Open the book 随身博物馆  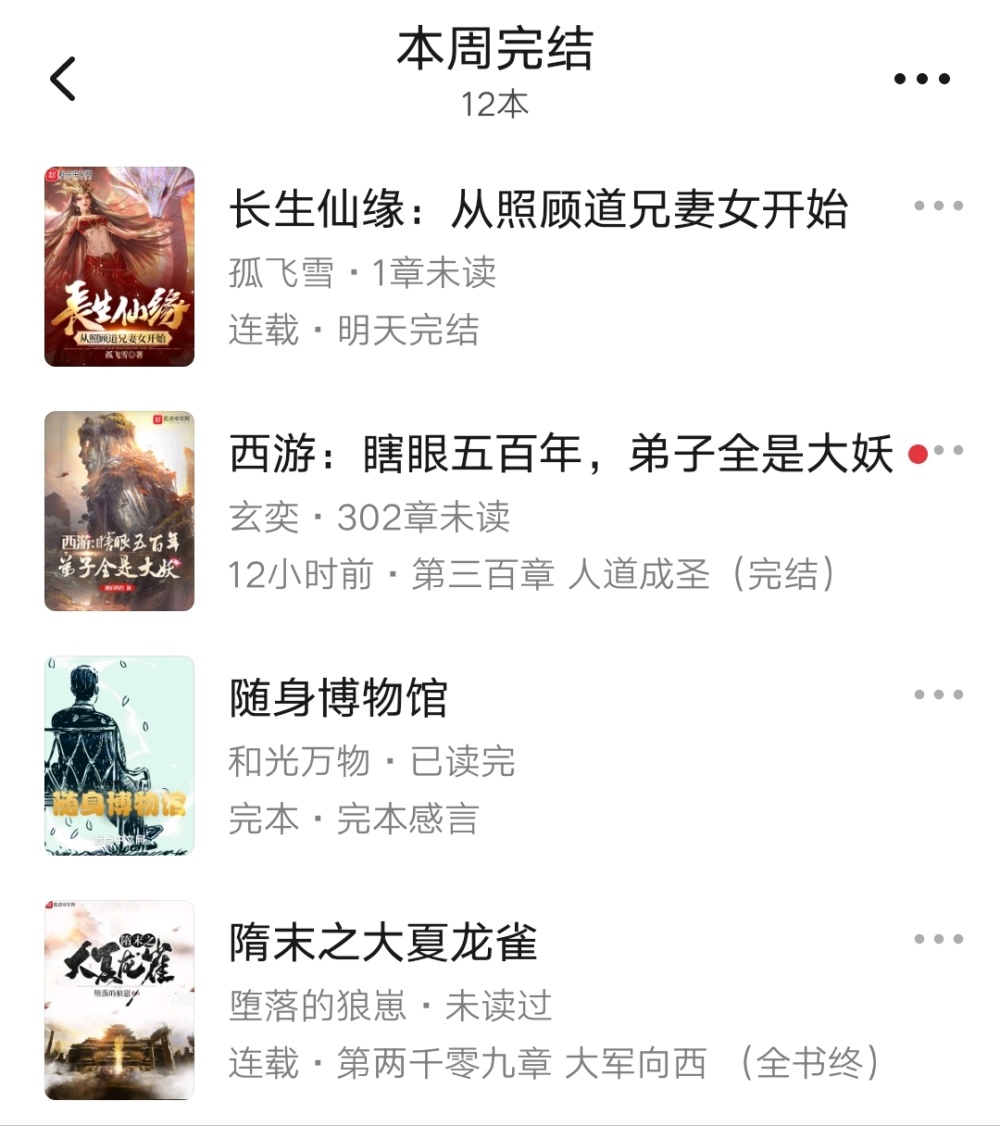pyautogui.click(x=338, y=698)
